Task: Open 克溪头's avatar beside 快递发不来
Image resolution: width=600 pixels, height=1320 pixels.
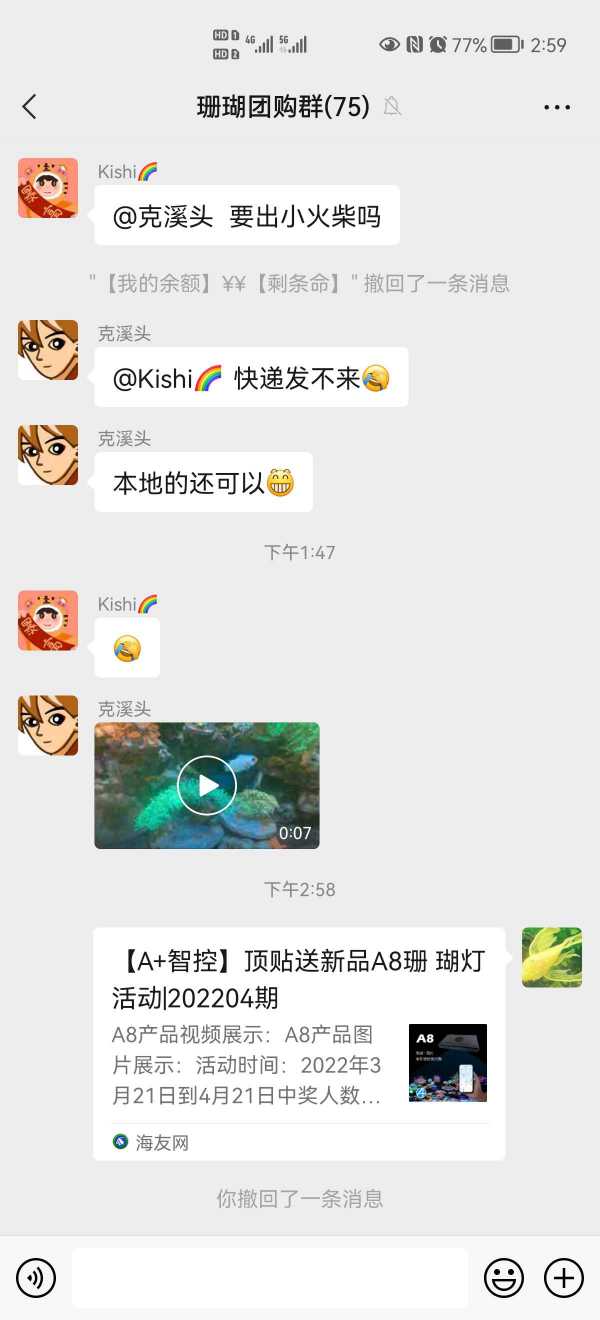Action: [48, 350]
